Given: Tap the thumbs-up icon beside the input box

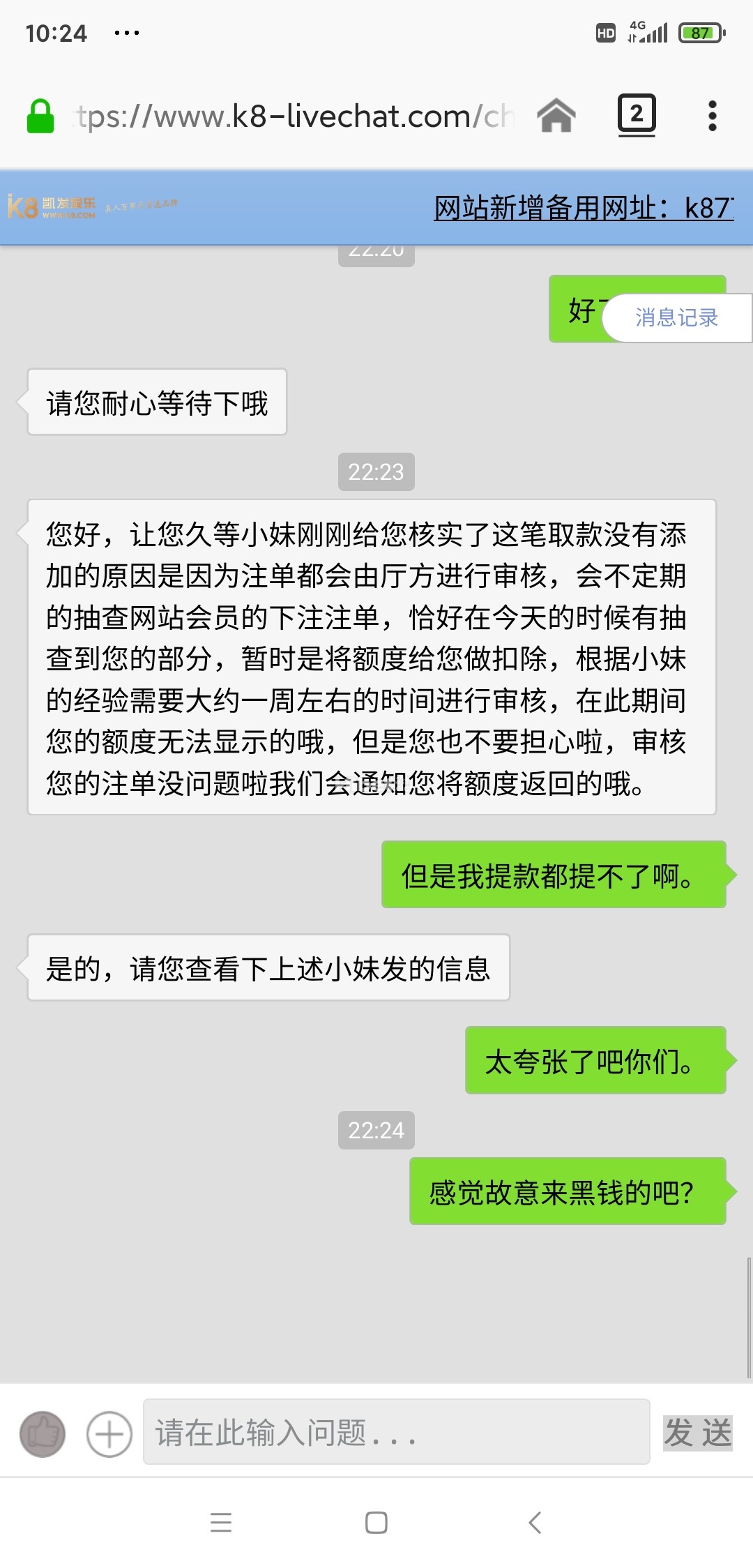Looking at the screenshot, I should coord(43,1431).
